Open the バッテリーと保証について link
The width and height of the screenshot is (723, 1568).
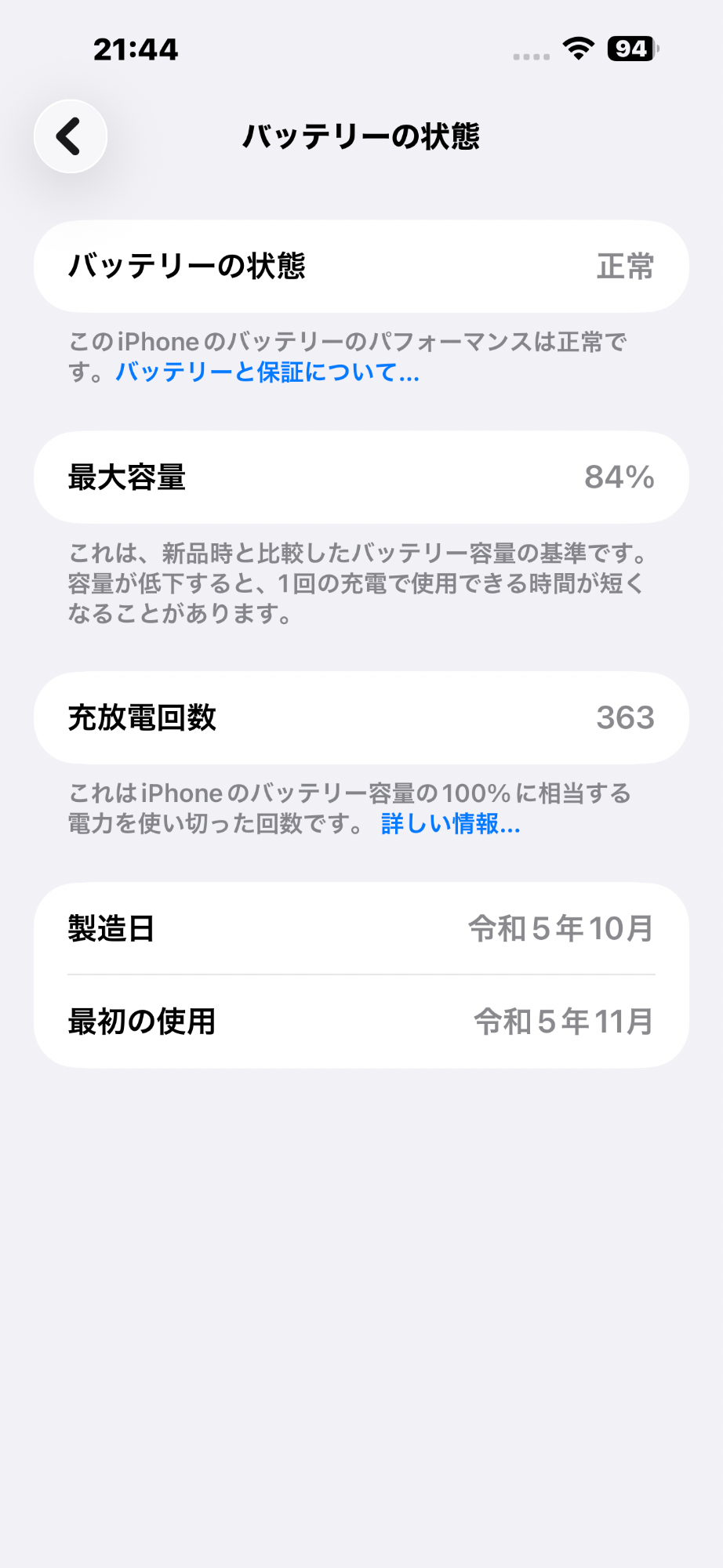click(x=267, y=372)
